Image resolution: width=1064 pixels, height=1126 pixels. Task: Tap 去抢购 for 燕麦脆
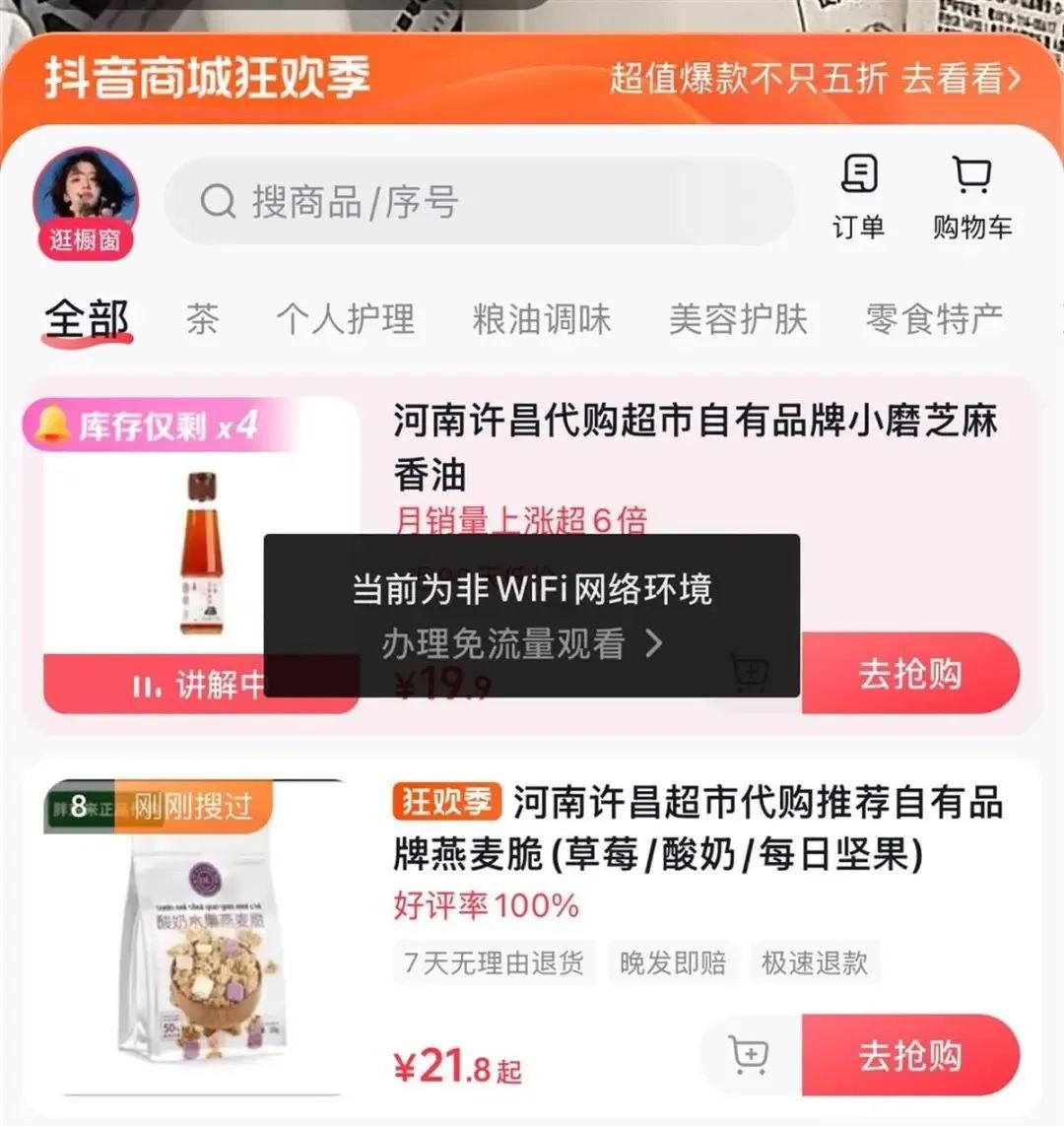(909, 1055)
